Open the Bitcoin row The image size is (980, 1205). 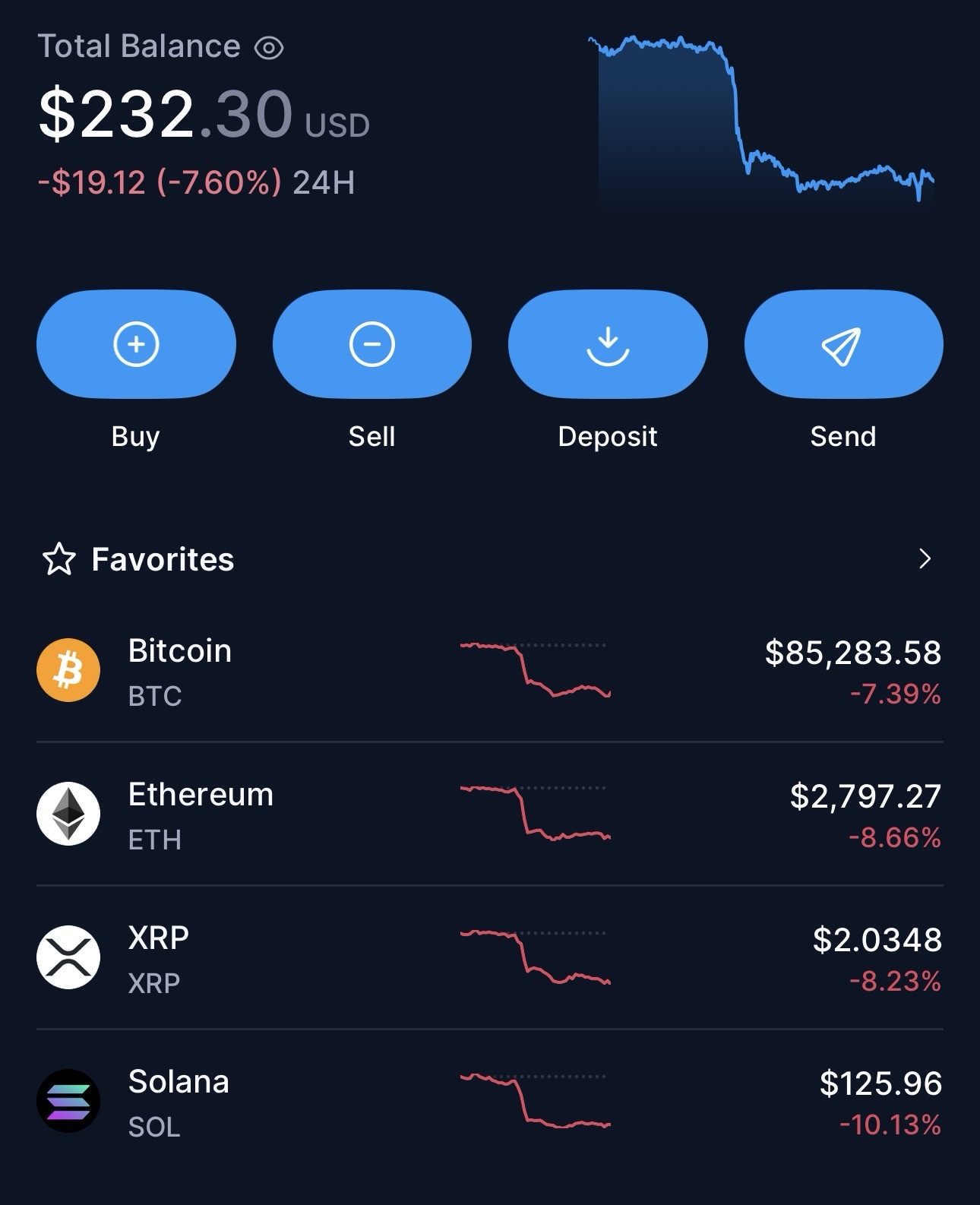coord(489,672)
